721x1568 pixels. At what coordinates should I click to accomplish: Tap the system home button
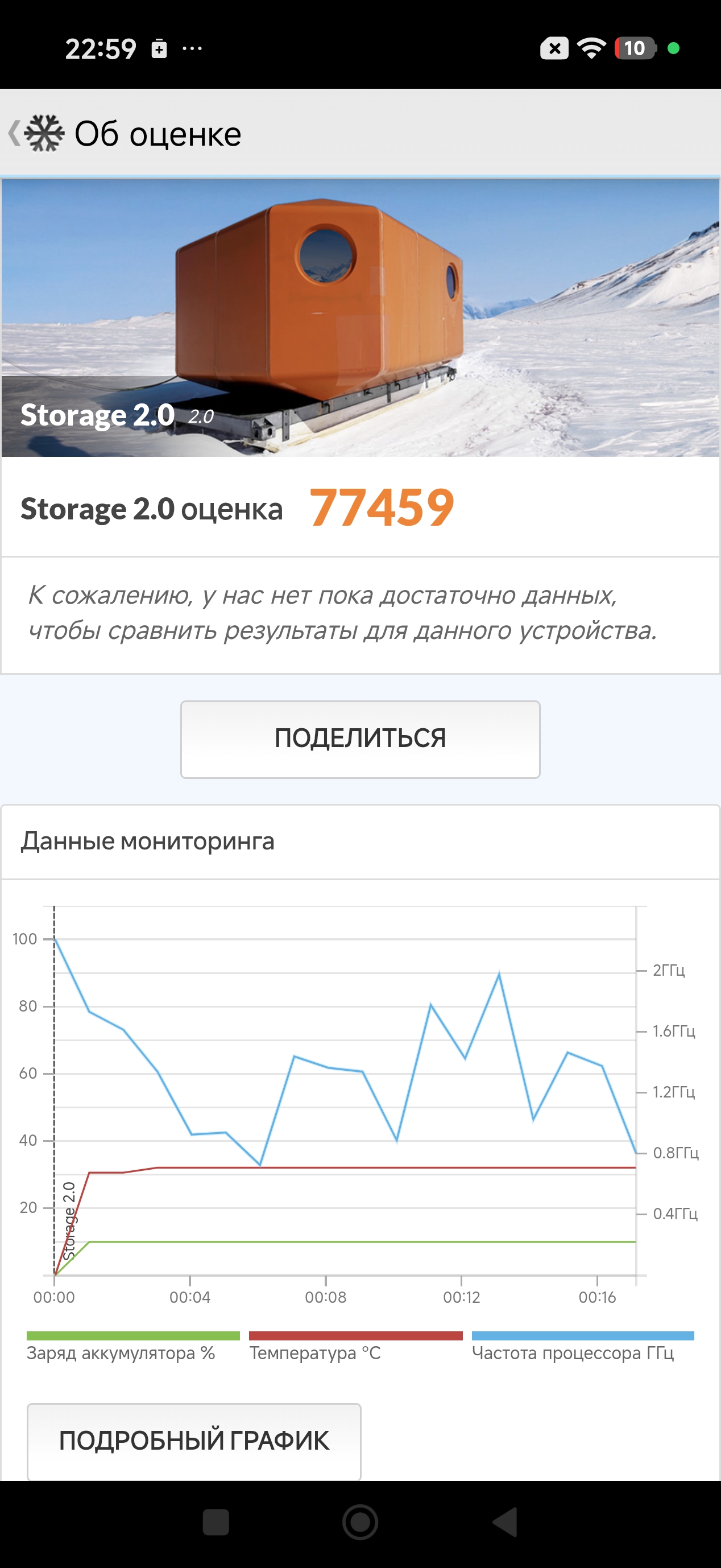360,1522
